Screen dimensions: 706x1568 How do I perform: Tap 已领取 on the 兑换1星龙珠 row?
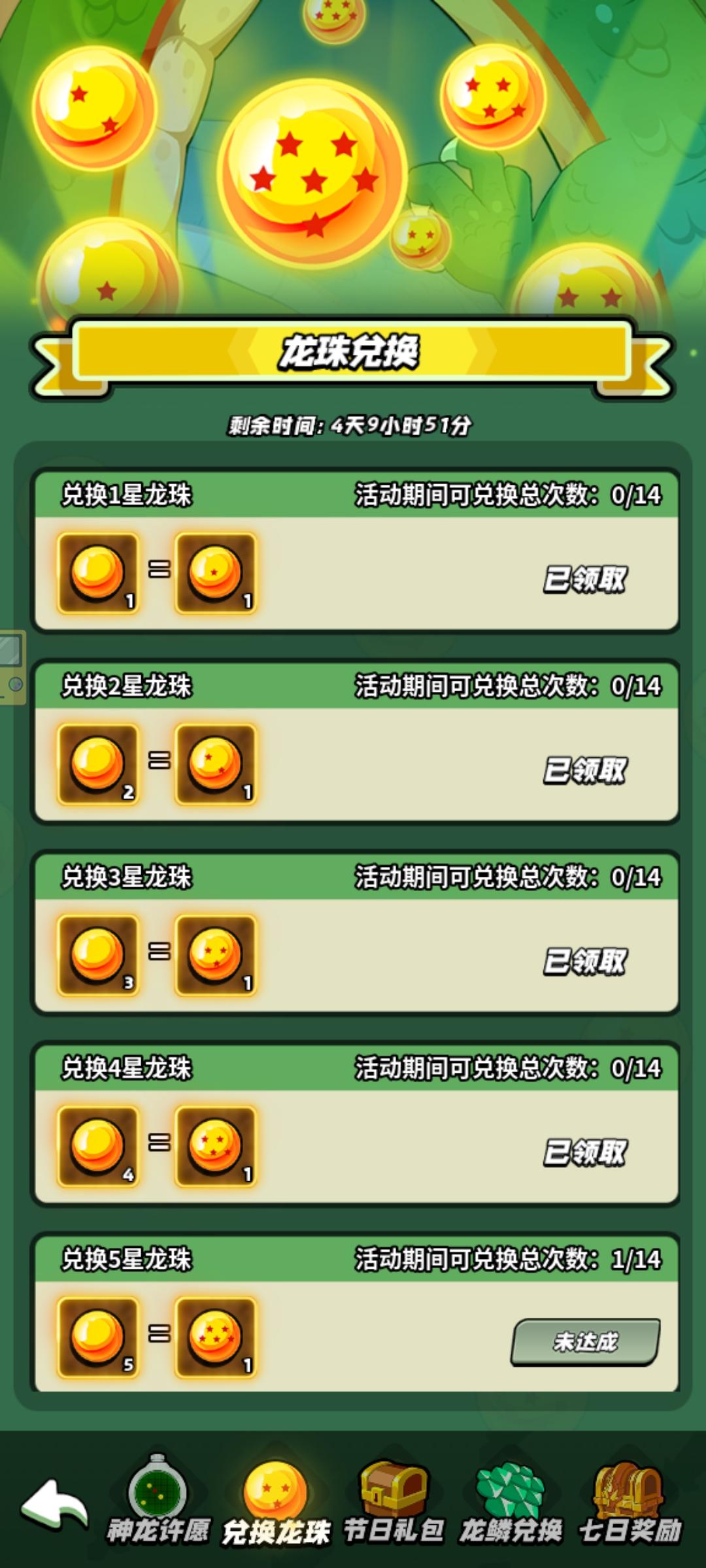587,578
